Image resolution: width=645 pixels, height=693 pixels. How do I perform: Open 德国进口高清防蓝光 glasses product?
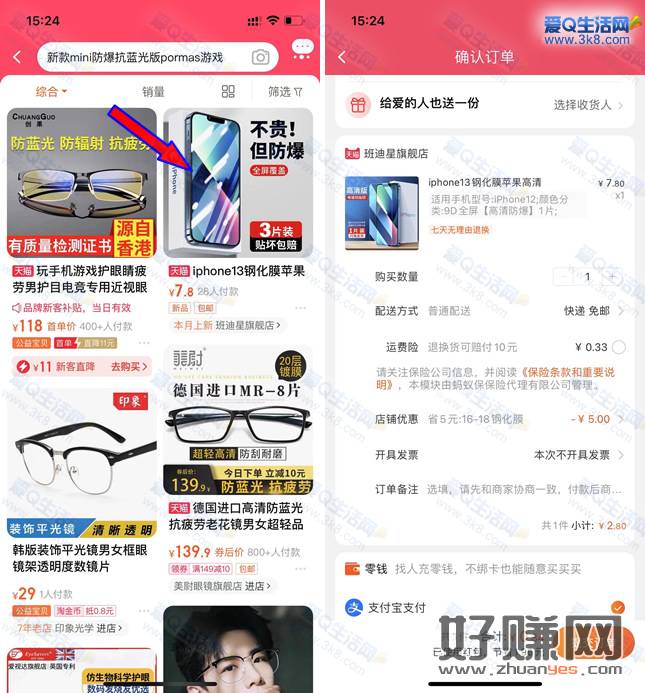point(238,450)
